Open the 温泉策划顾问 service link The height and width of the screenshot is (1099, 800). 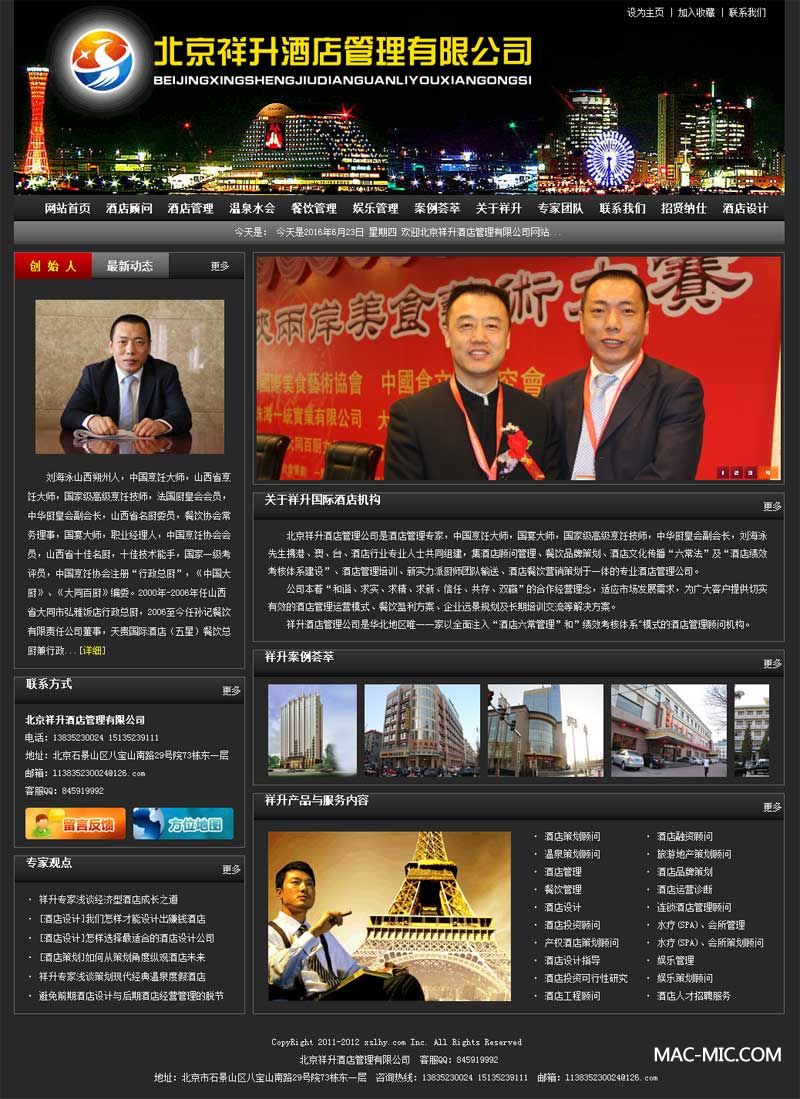click(x=572, y=854)
